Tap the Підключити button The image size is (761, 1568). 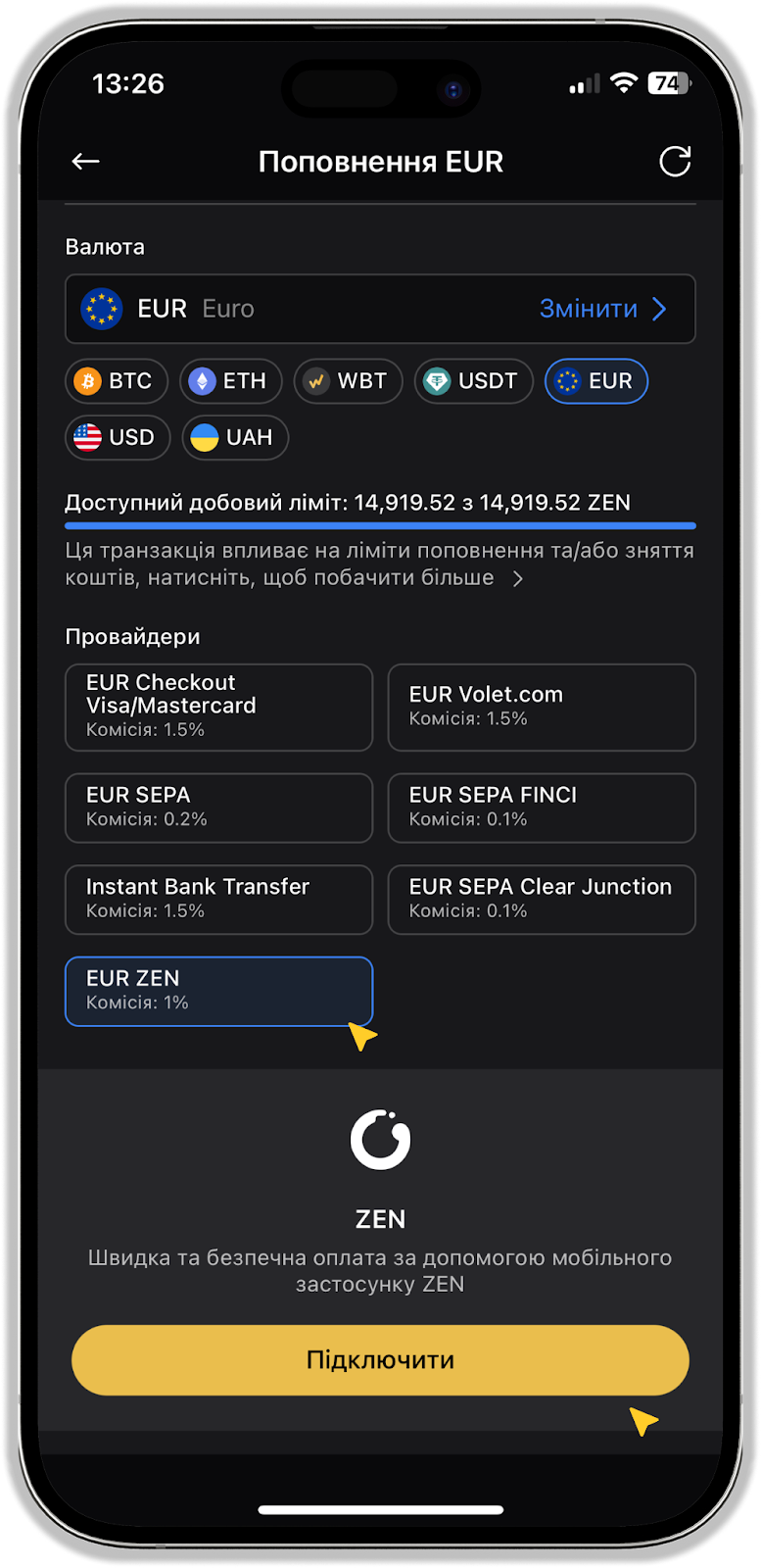point(380,1360)
